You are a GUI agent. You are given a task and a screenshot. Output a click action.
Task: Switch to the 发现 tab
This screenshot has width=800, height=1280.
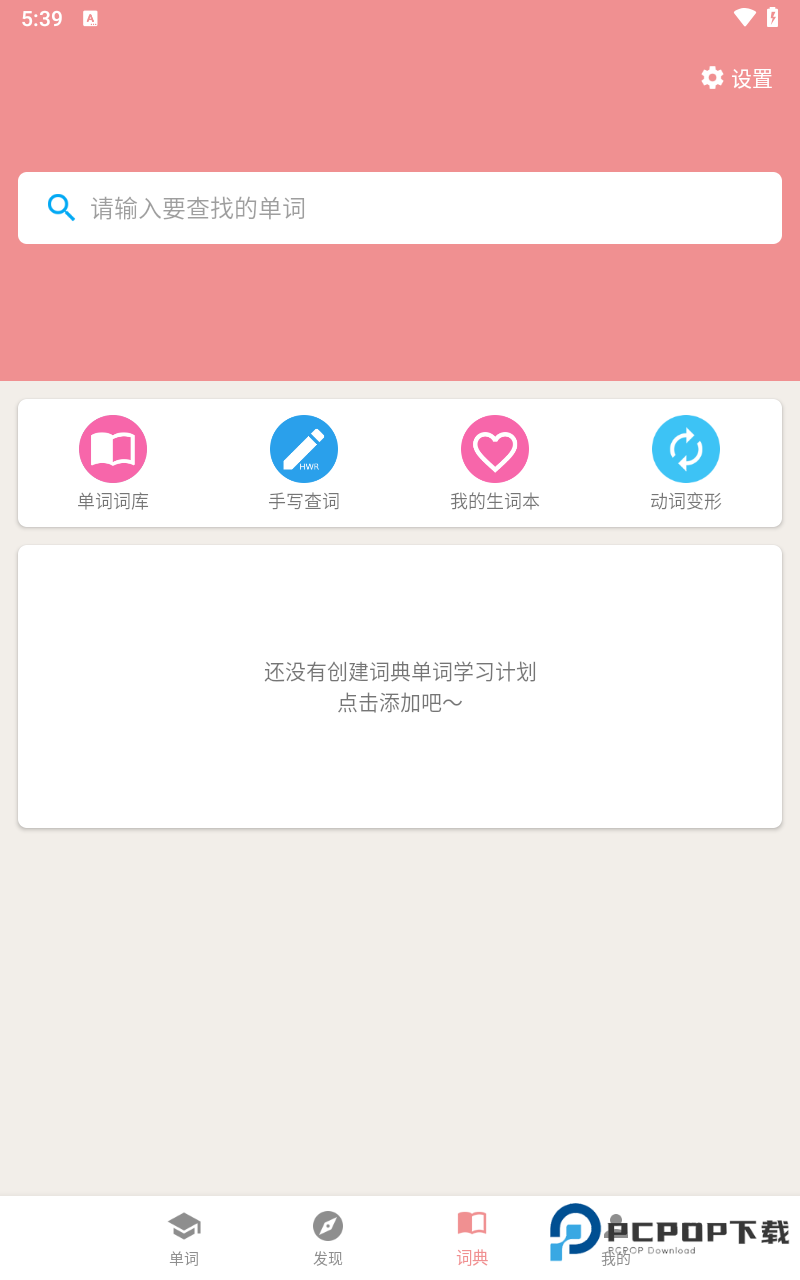pyautogui.click(x=329, y=1237)
